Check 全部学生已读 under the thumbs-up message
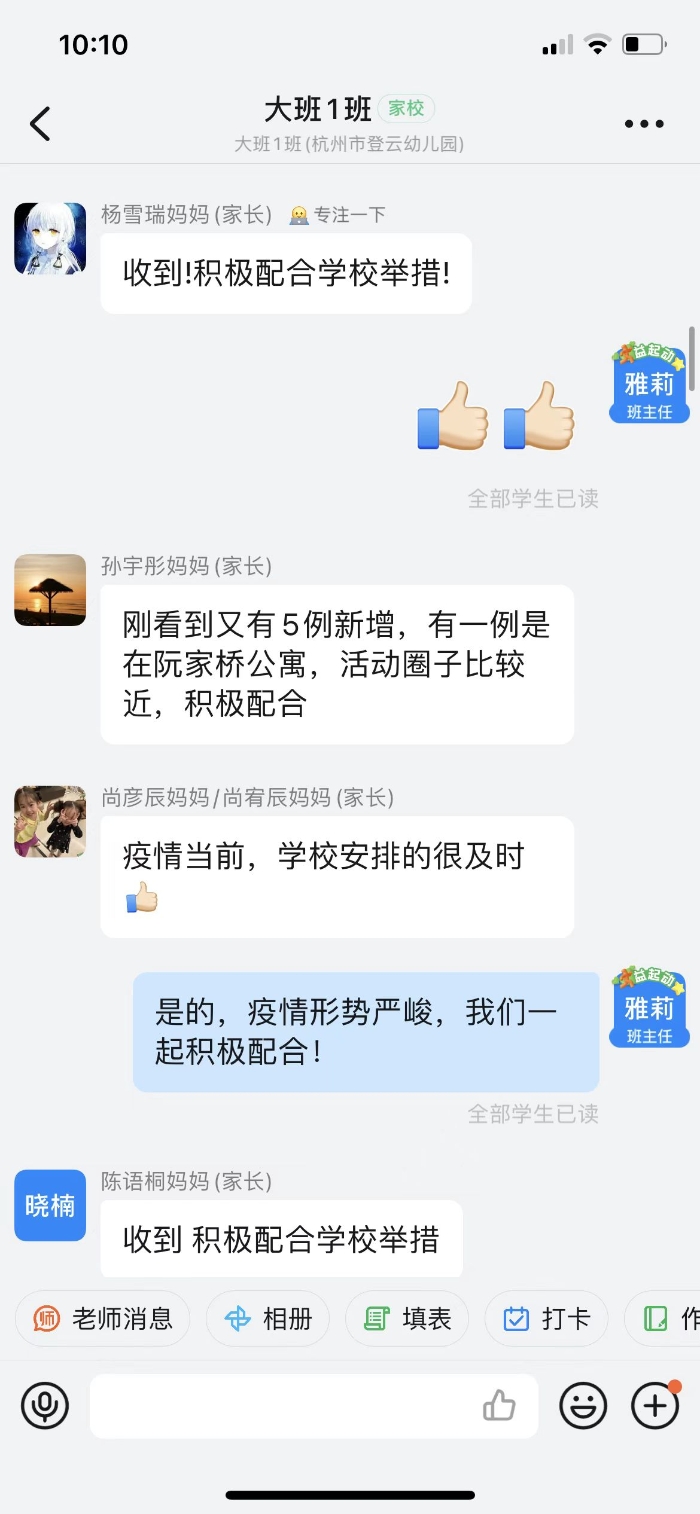 (x=533, y=498)
